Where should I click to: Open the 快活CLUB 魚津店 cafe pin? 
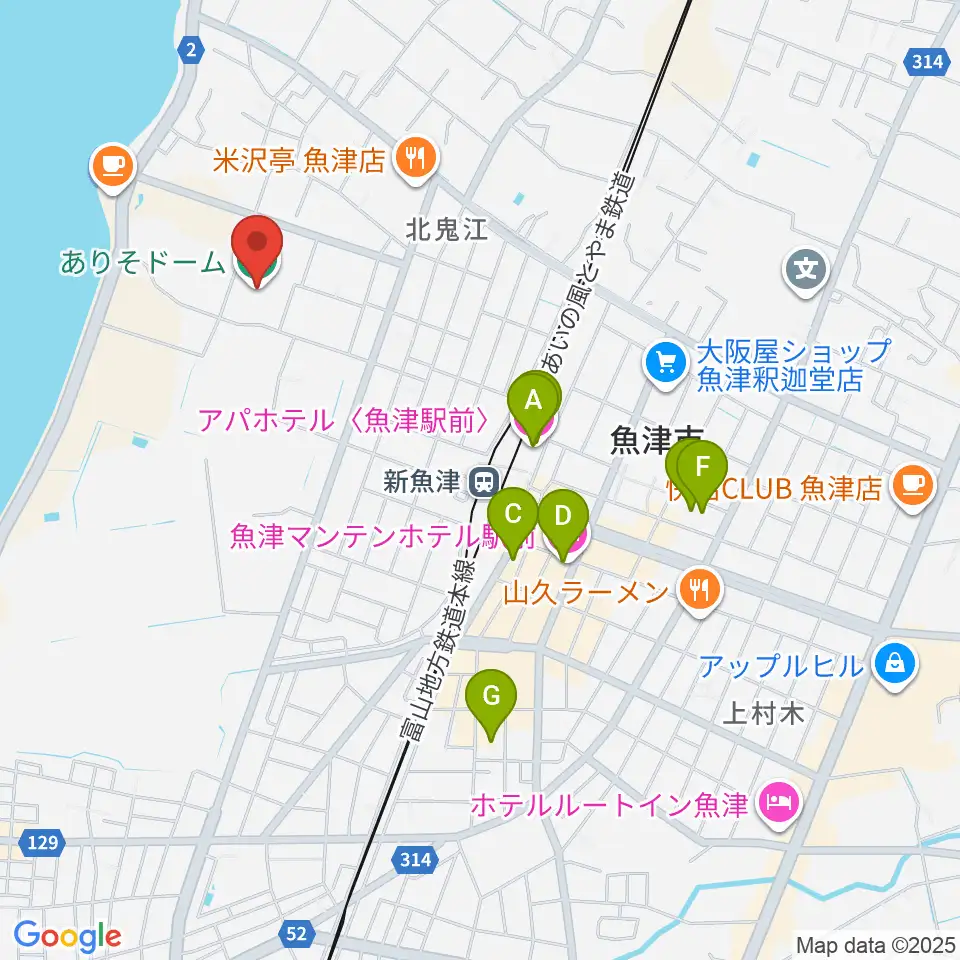[x=913, y=488]
